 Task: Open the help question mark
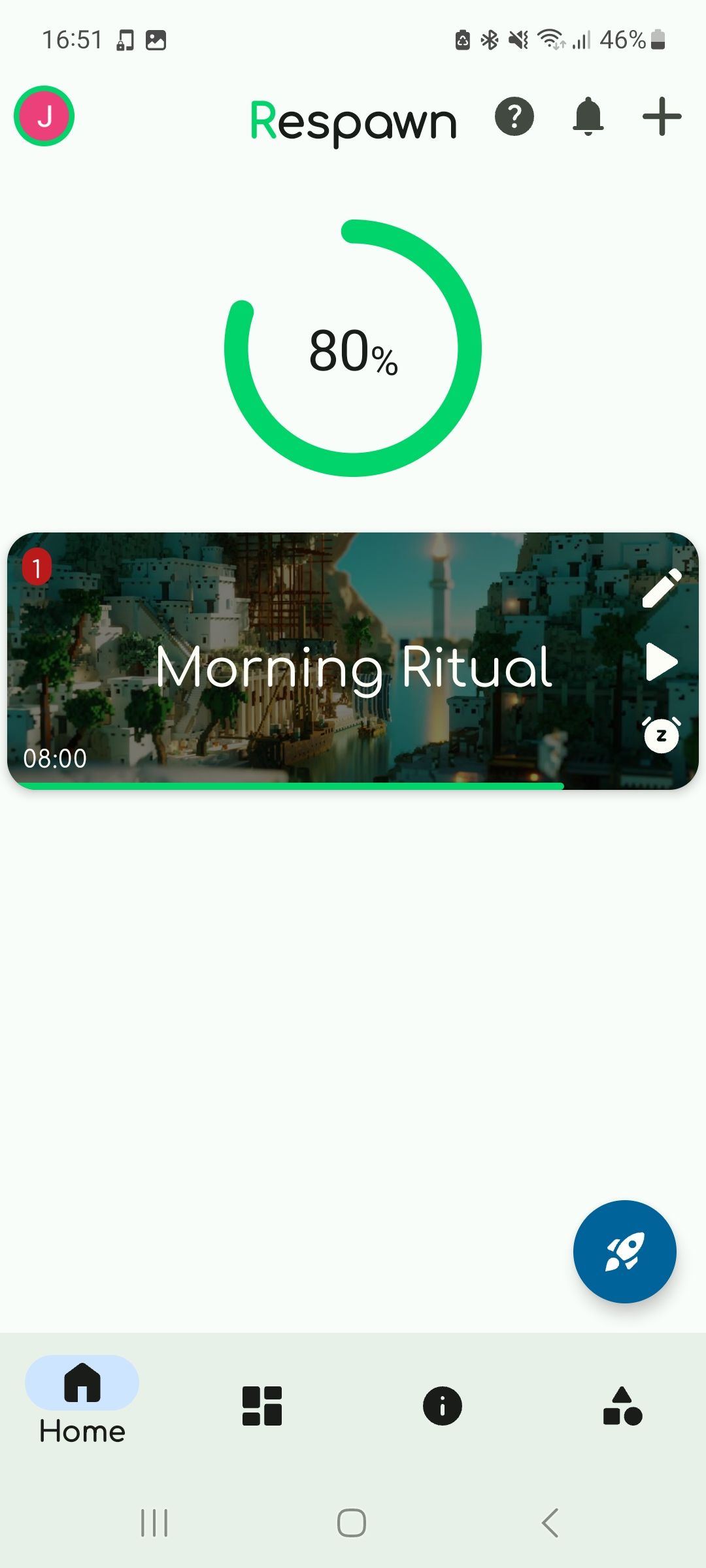(x=514, y=117)
